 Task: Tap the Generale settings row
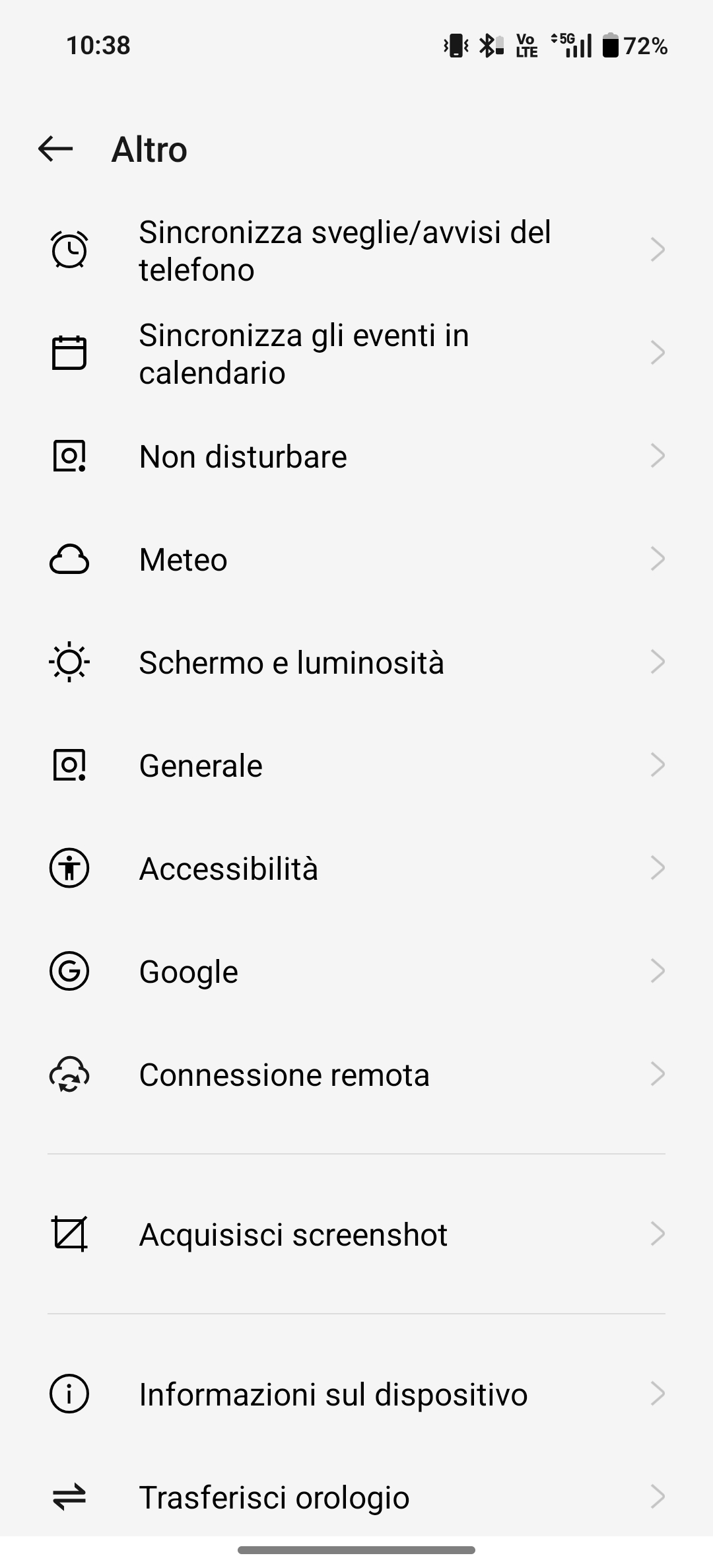[x=356, y=766]
